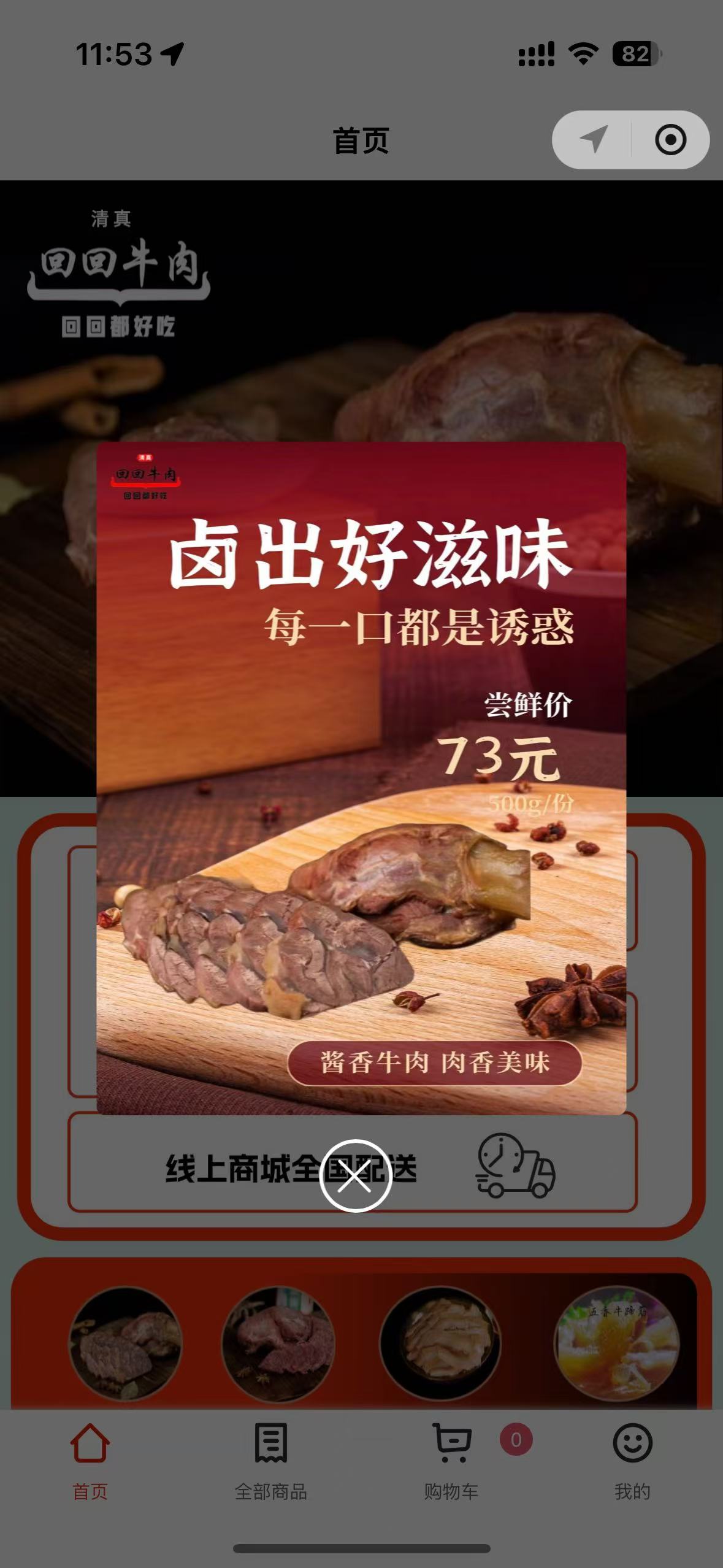Screen dimensions: 723x1568
Task: Open the 卤出好滋味 promotion banner
Action: point(361,777)
